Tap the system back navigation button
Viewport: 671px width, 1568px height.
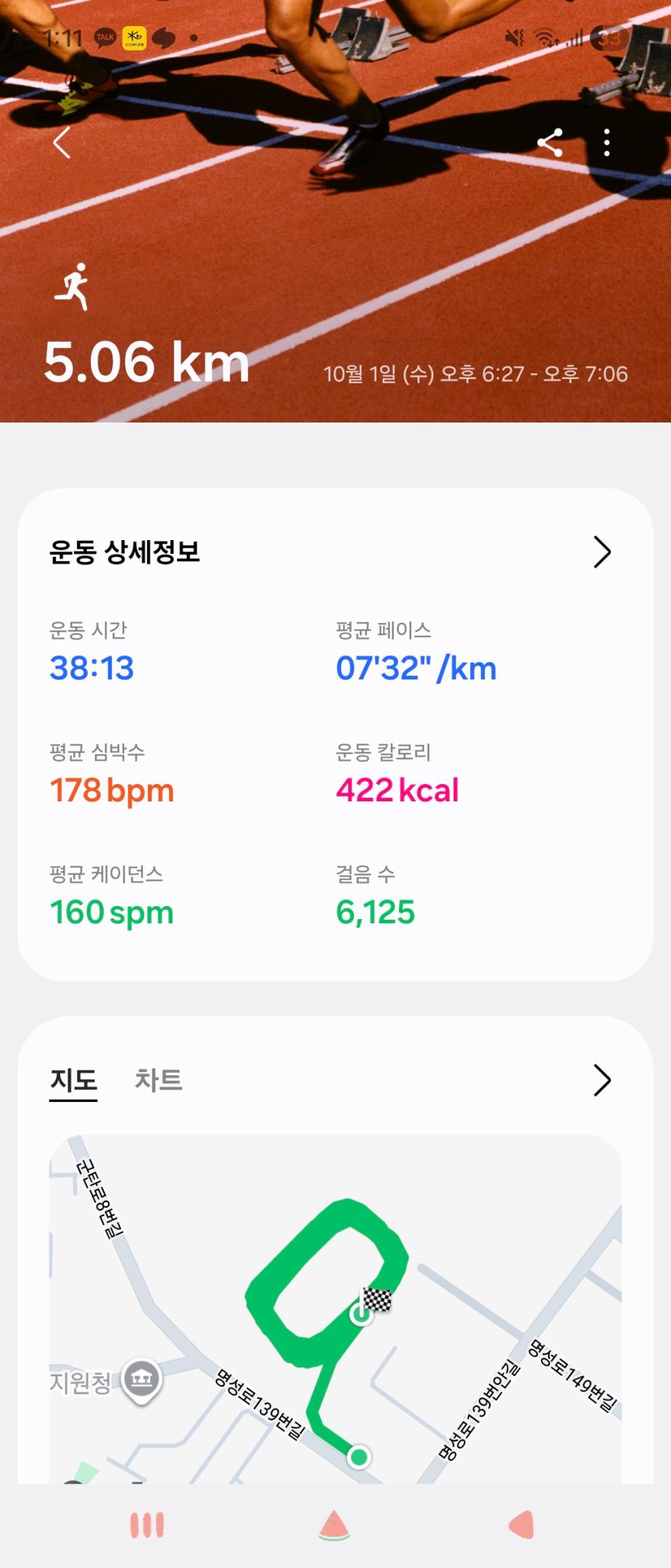point(522,1525)
